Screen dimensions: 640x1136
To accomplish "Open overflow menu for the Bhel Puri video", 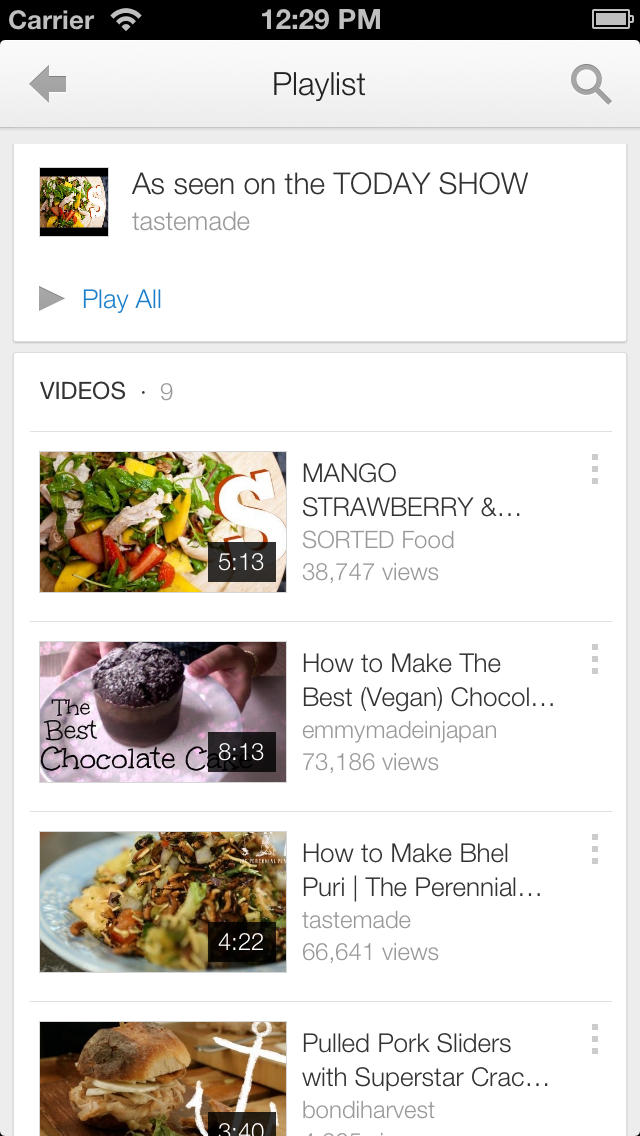I will (x=594, y=849).
